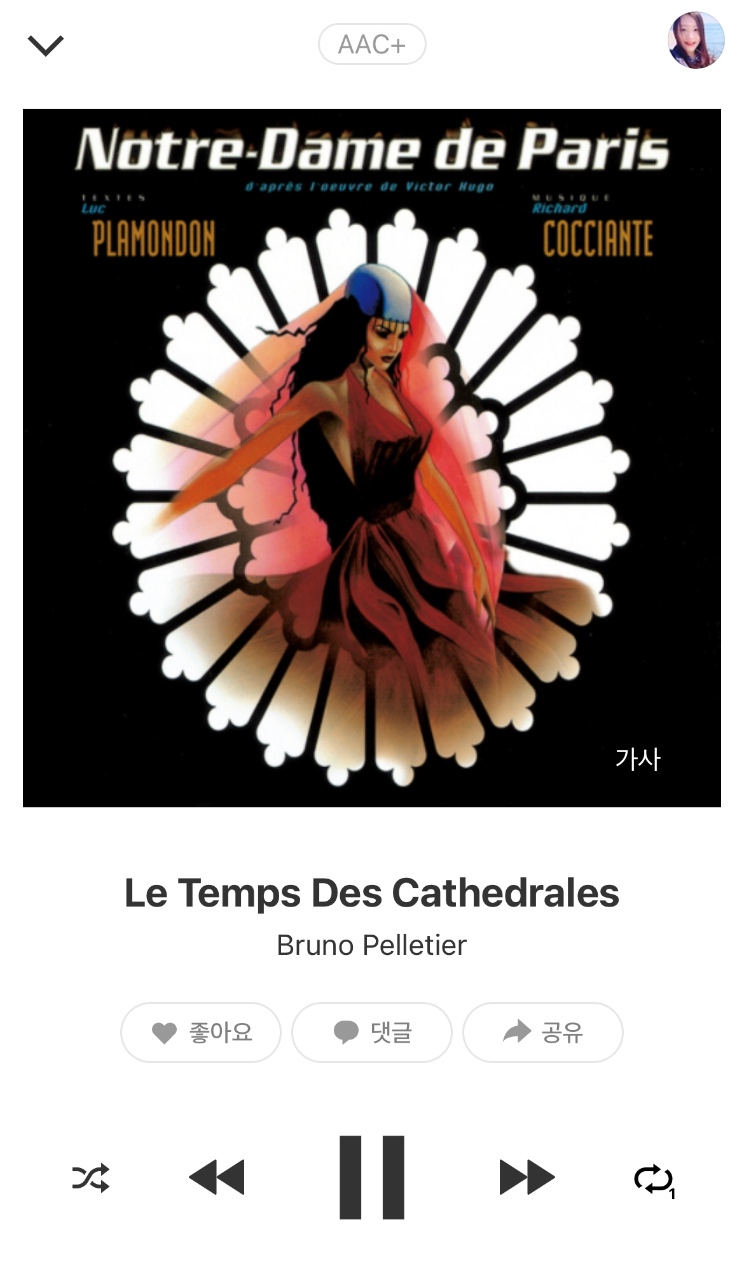Skip to the next track

tap(527, 1177)
